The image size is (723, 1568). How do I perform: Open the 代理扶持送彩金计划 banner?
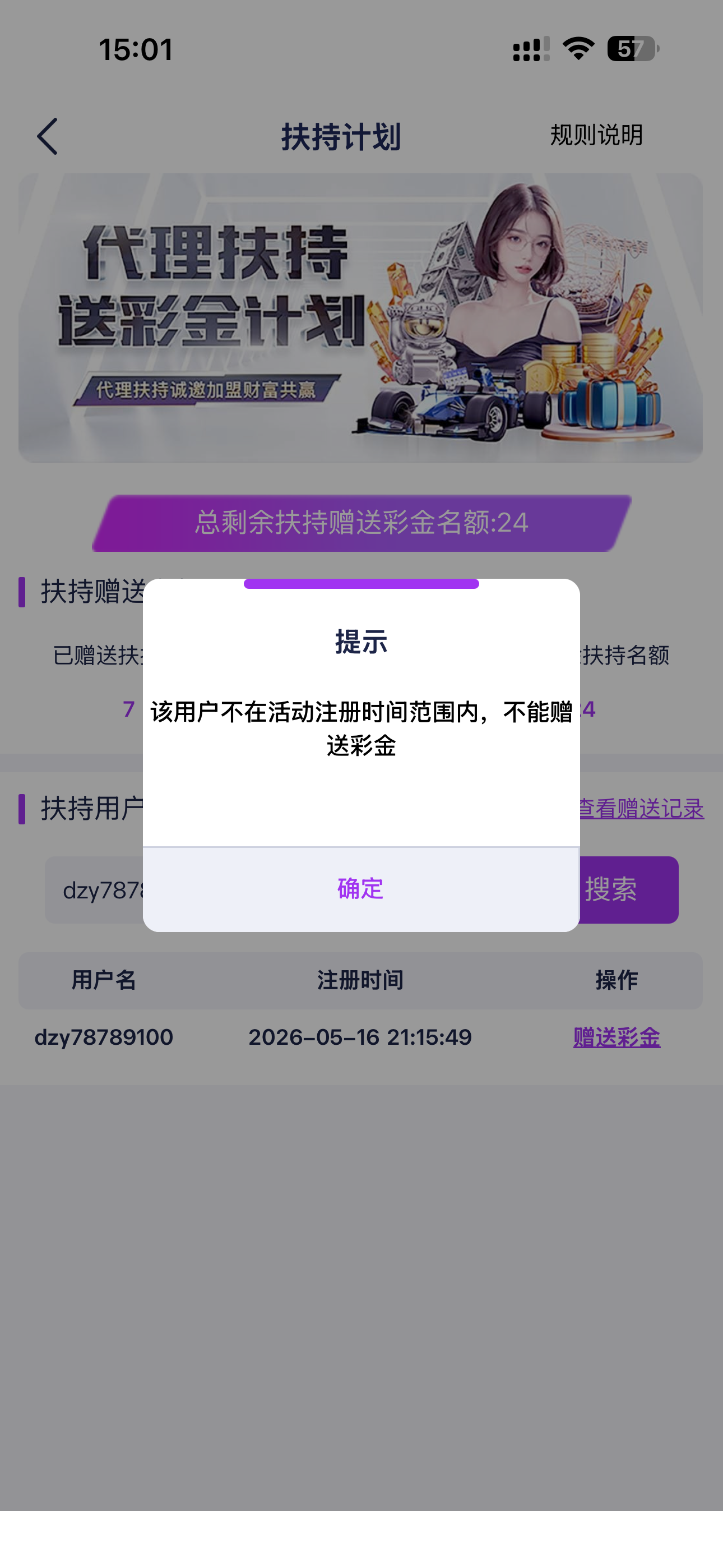361,318
